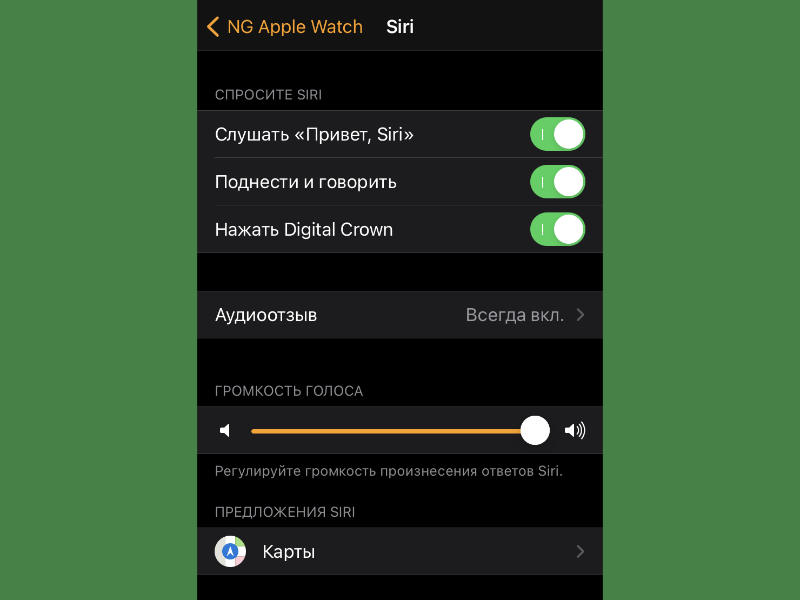This screenshot has height=600, width=800.
Task: Turn off Нажать Digital Crown
Action: click(x=557, y=229)
